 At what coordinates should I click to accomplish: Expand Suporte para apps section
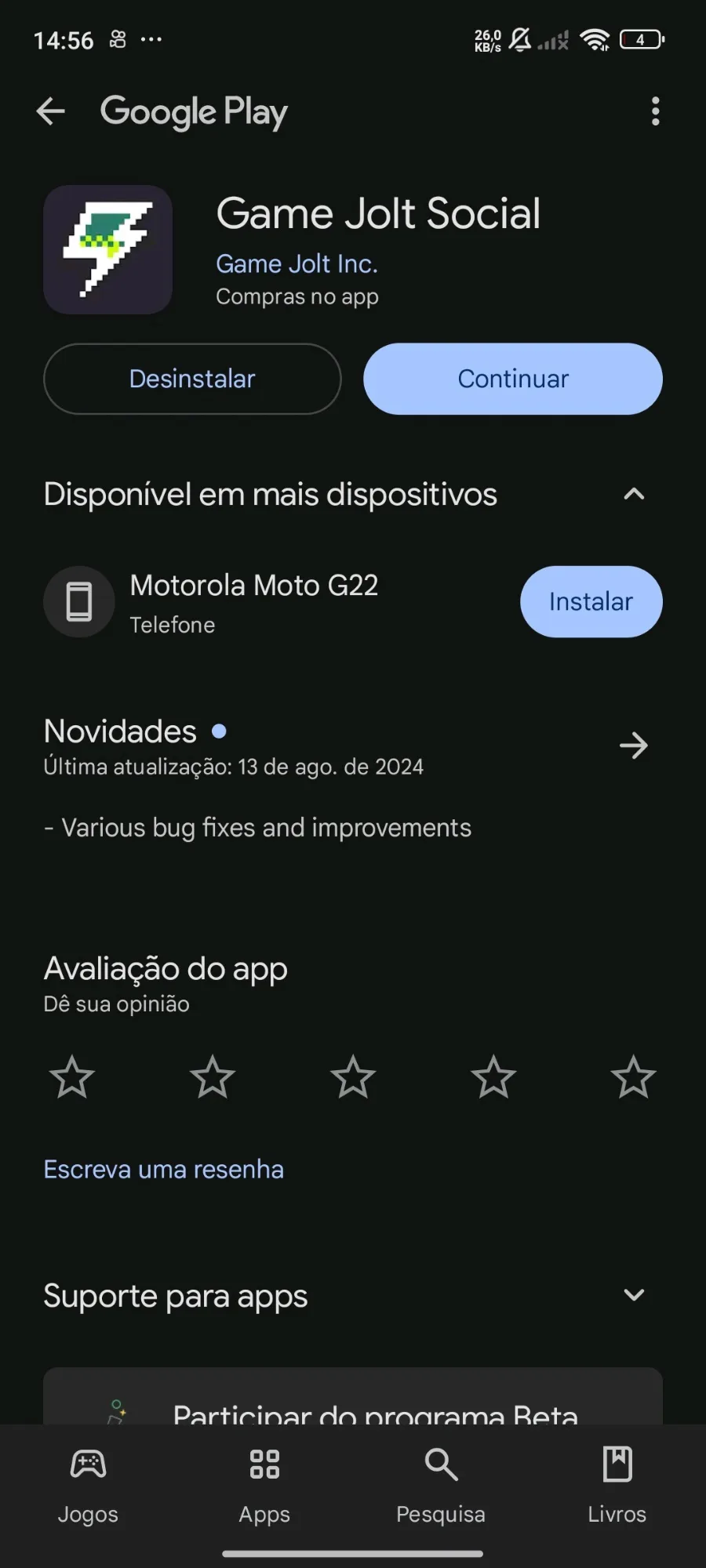[633, 1295]
